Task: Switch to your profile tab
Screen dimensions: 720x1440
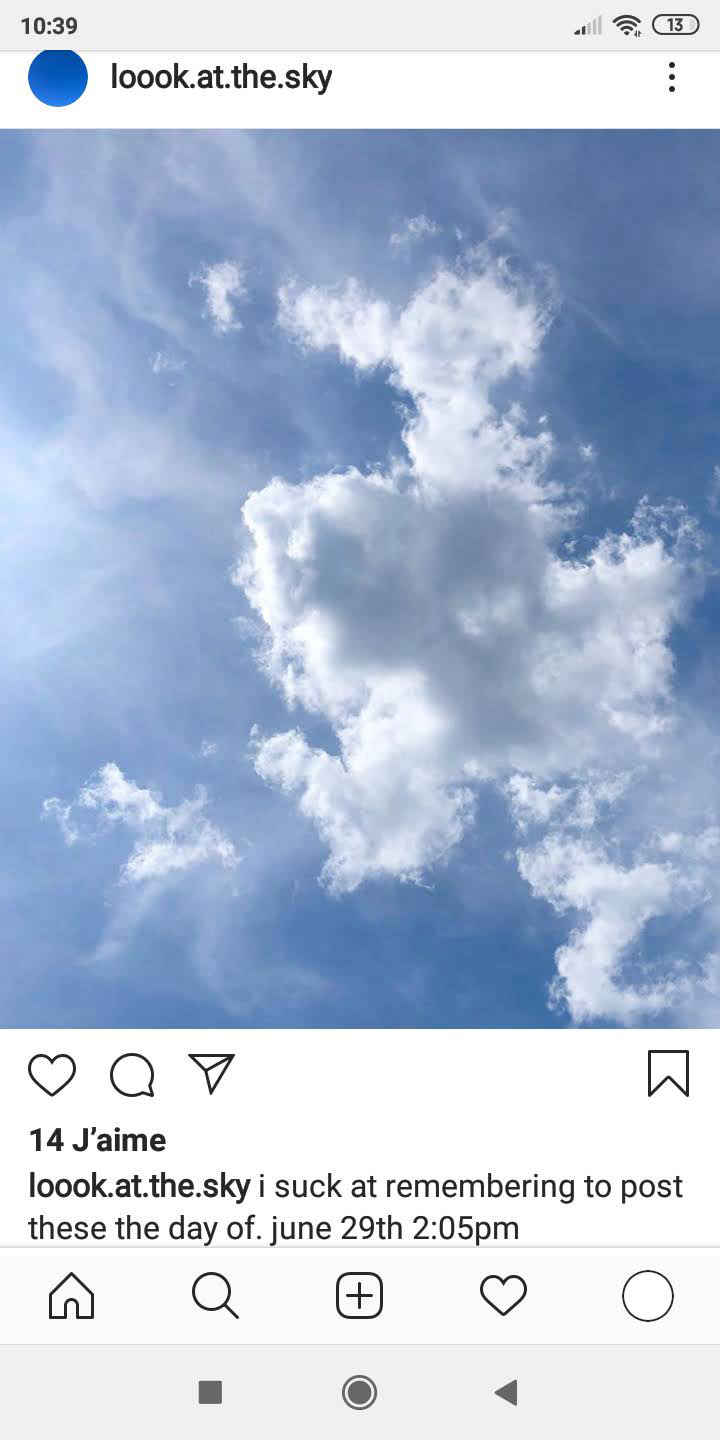Action: (647, 1296)
